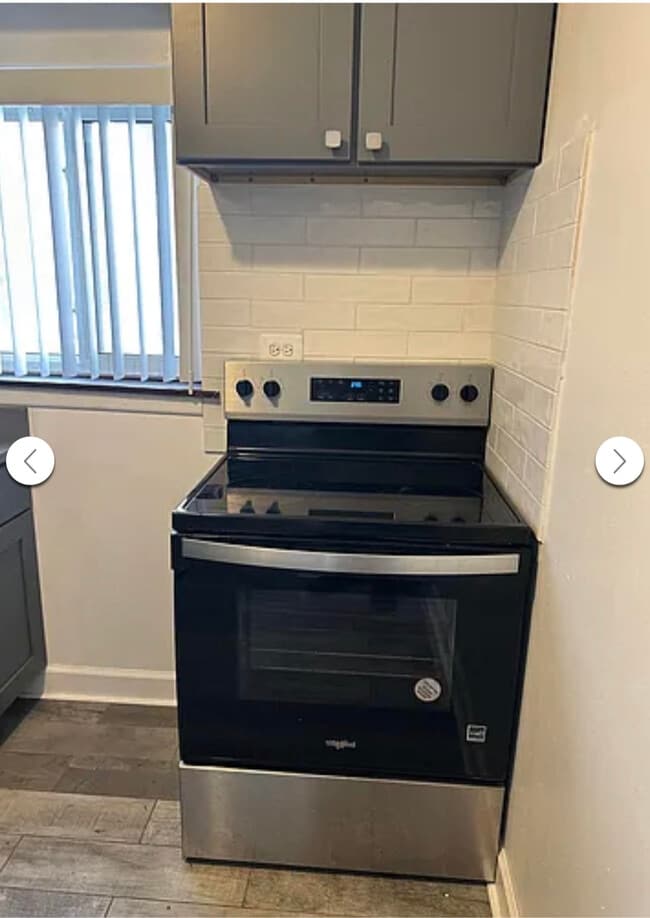Go to the previous photo
Screen dimensions: 650x918
point(30,461)
